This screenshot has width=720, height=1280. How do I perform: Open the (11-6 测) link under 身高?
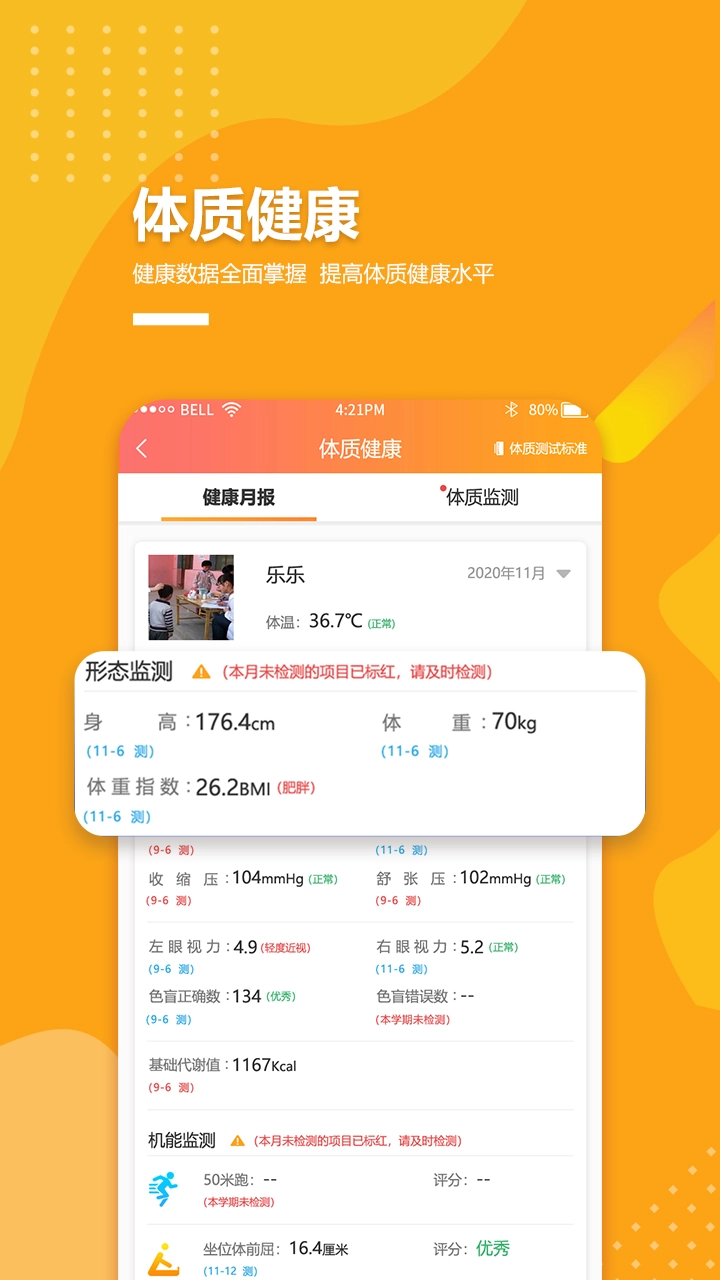point(118,751)
